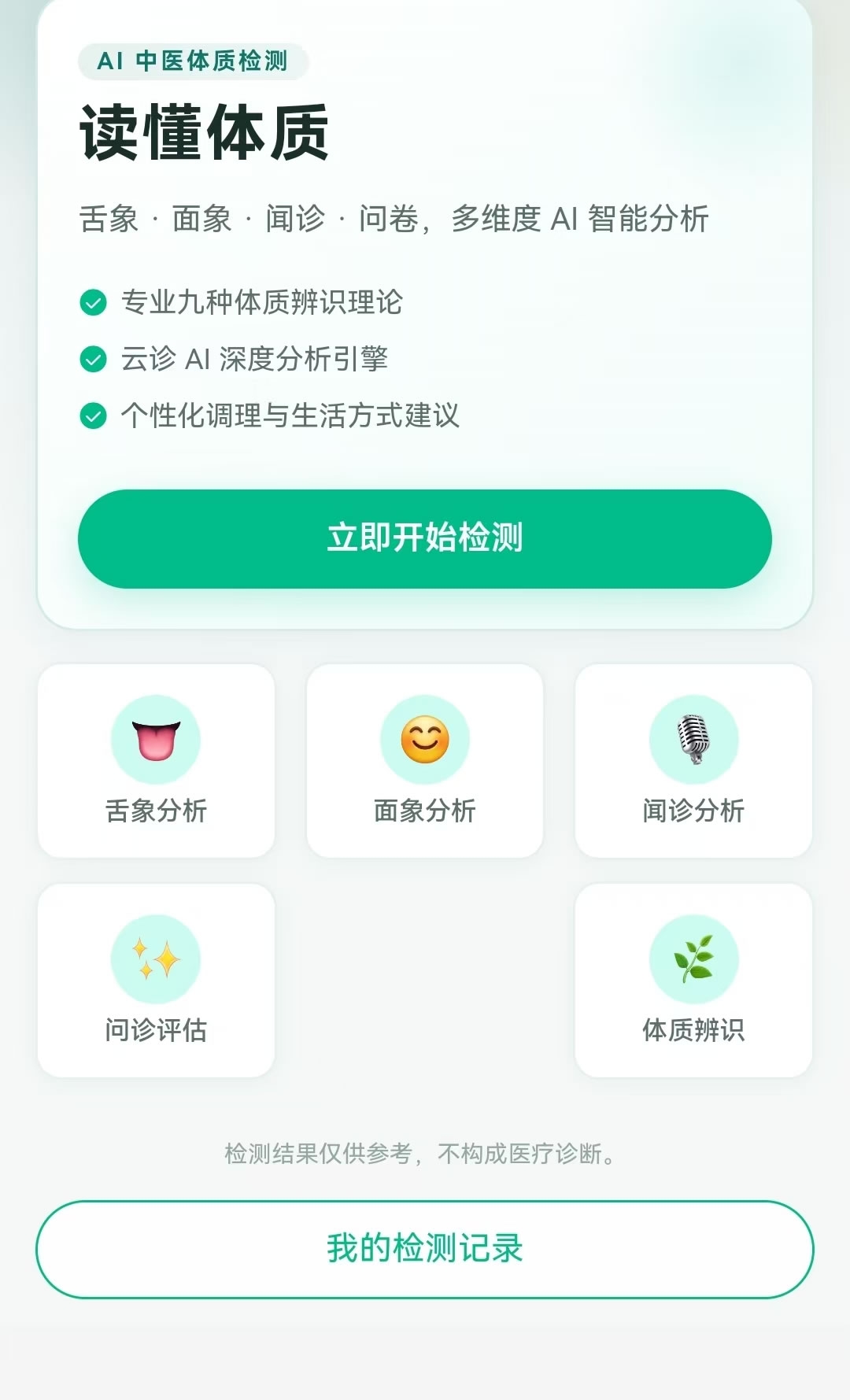Select the 闻诊分析 card

pos(693,761)
